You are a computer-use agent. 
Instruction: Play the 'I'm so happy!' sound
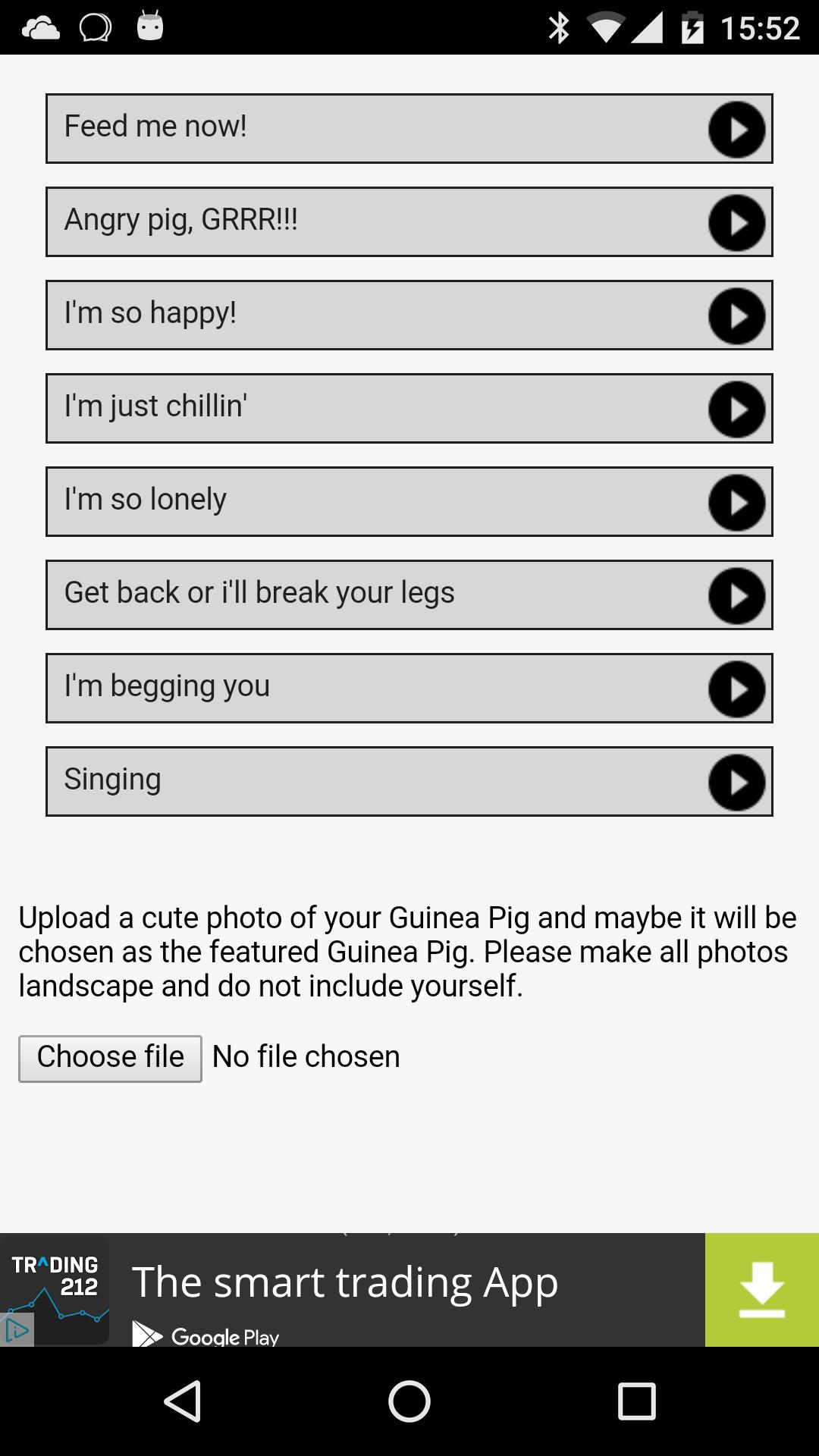pyautogui.click(x=736, y=315)
